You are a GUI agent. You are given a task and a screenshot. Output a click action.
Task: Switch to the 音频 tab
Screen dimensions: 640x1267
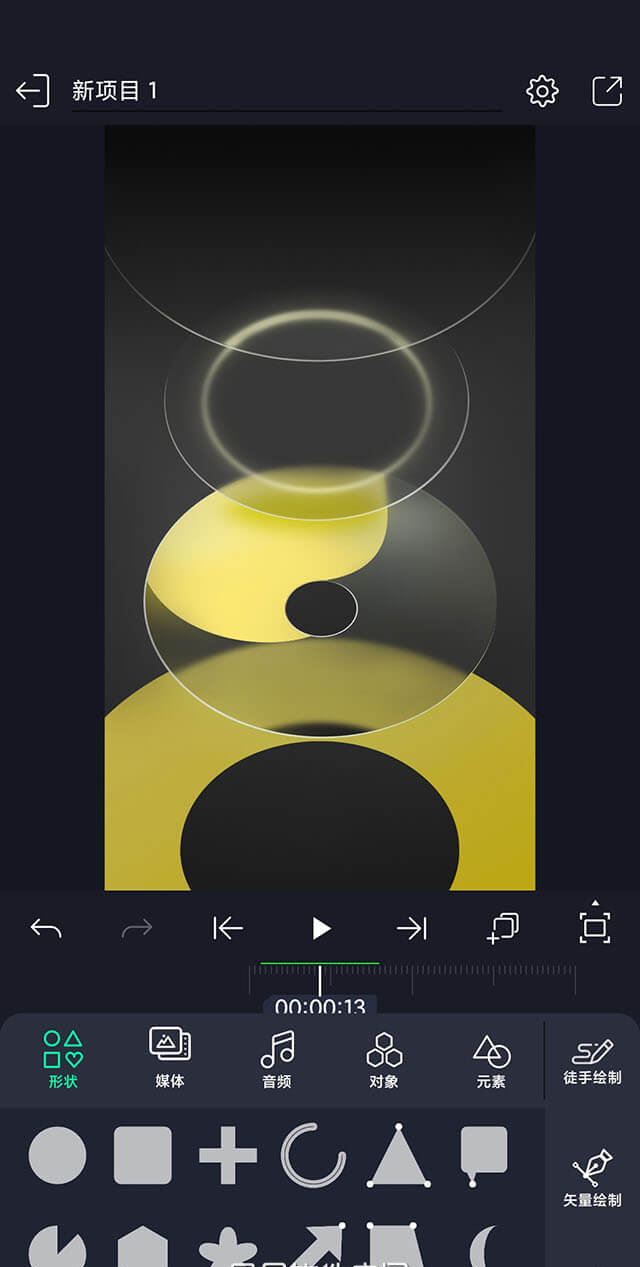[277, 1059]
